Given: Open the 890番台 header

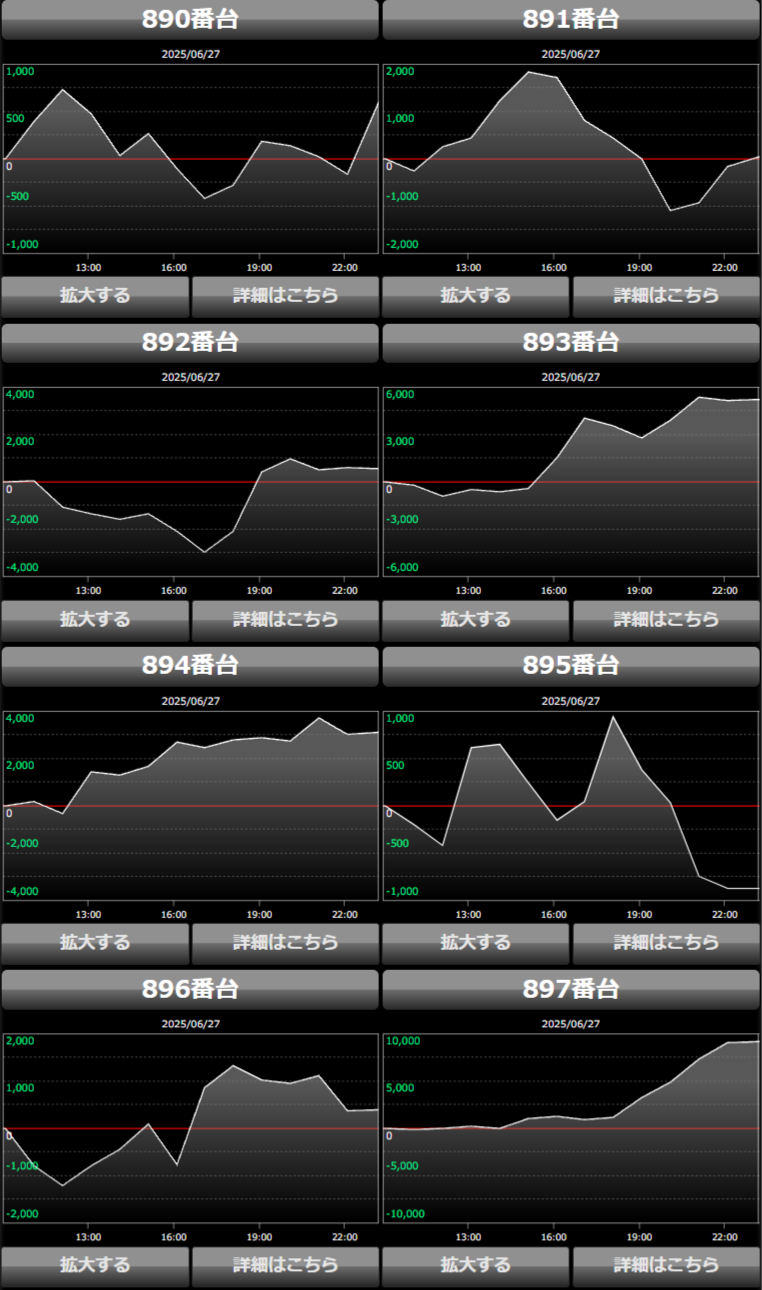Looking at the screenshot, I should point(190,19).
